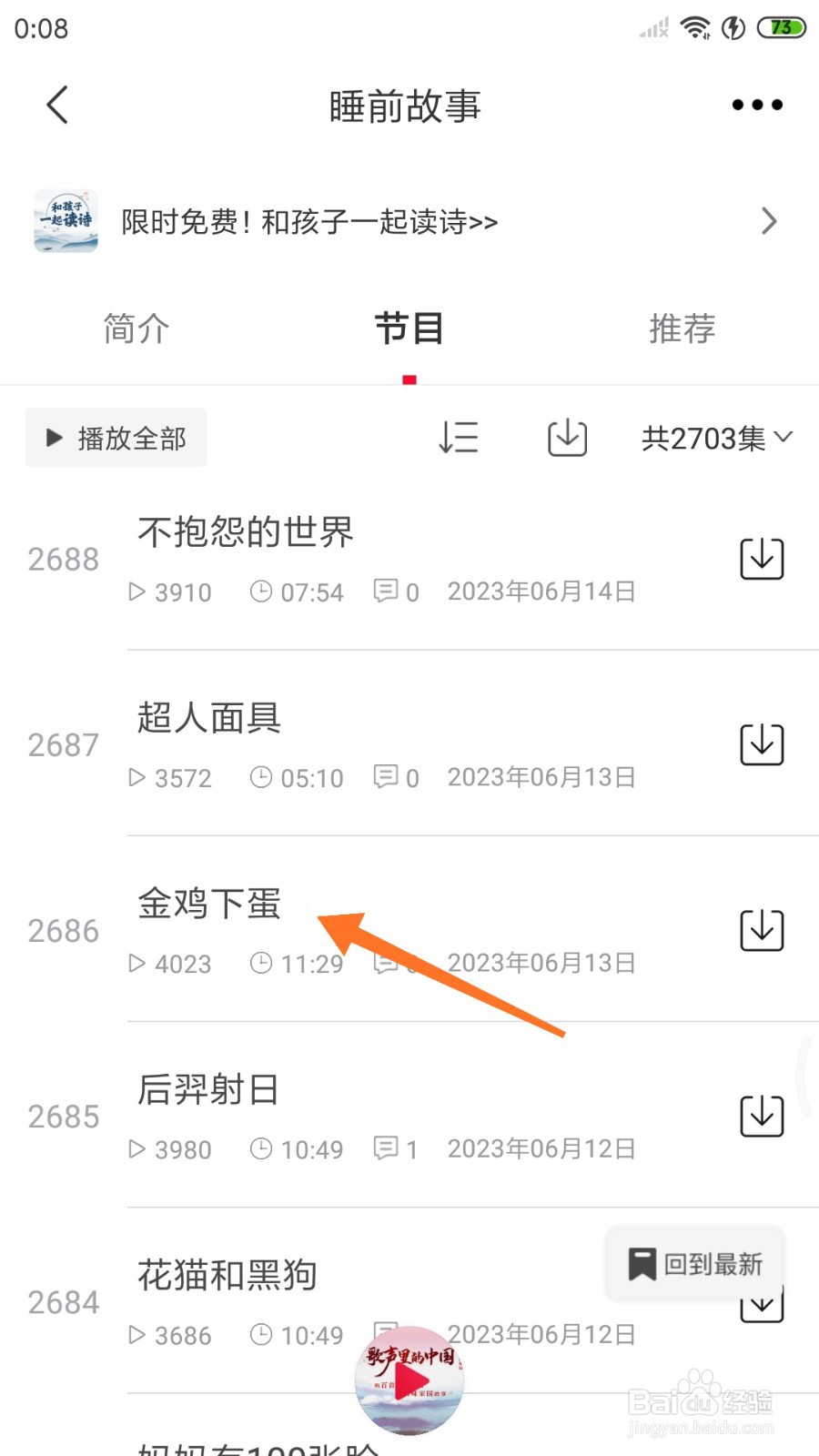Open the batch download manager icon
Image resolution: width=819 pixels, height=1456 pixels.
[x=566, y=438]
